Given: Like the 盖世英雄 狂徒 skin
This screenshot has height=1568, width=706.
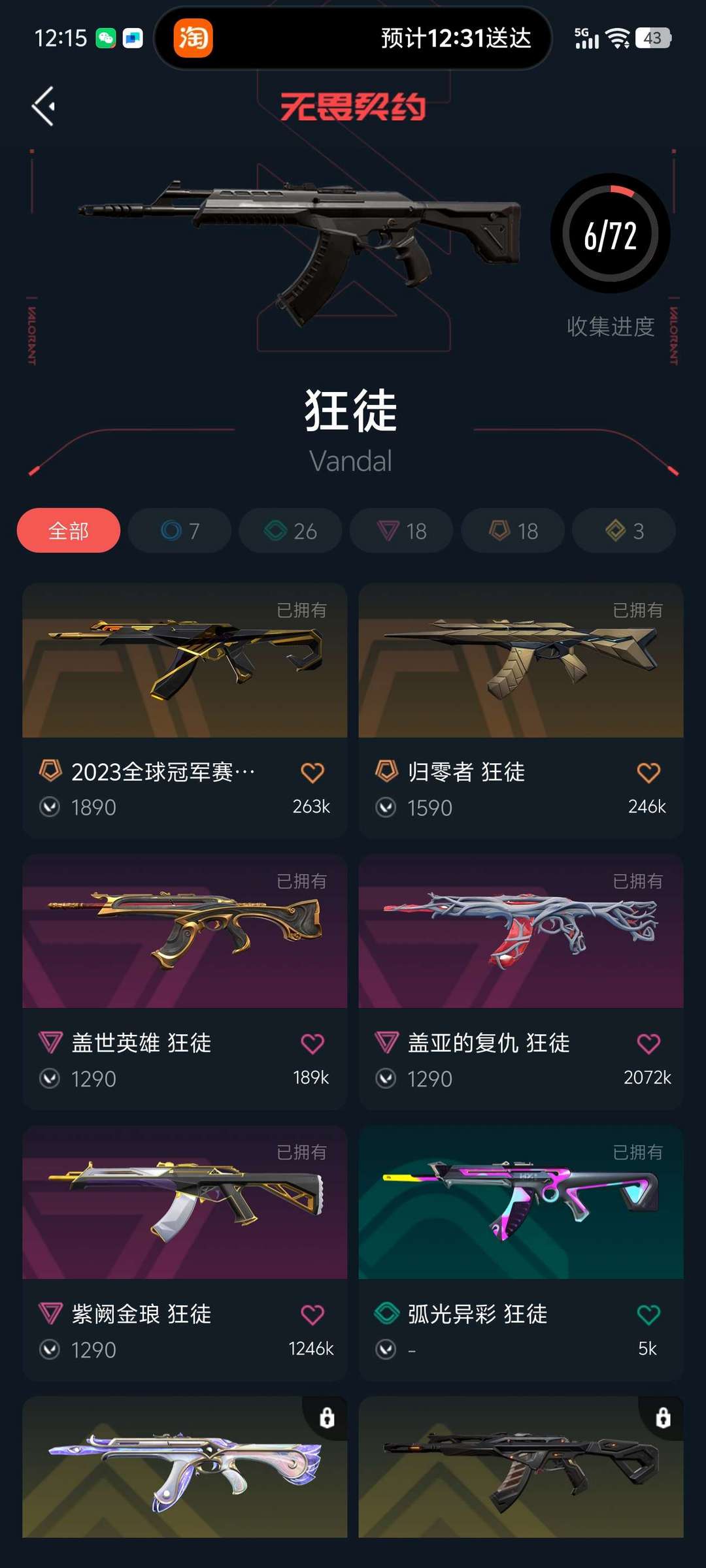Looking at the screenshot, I should pos(312,1044).
